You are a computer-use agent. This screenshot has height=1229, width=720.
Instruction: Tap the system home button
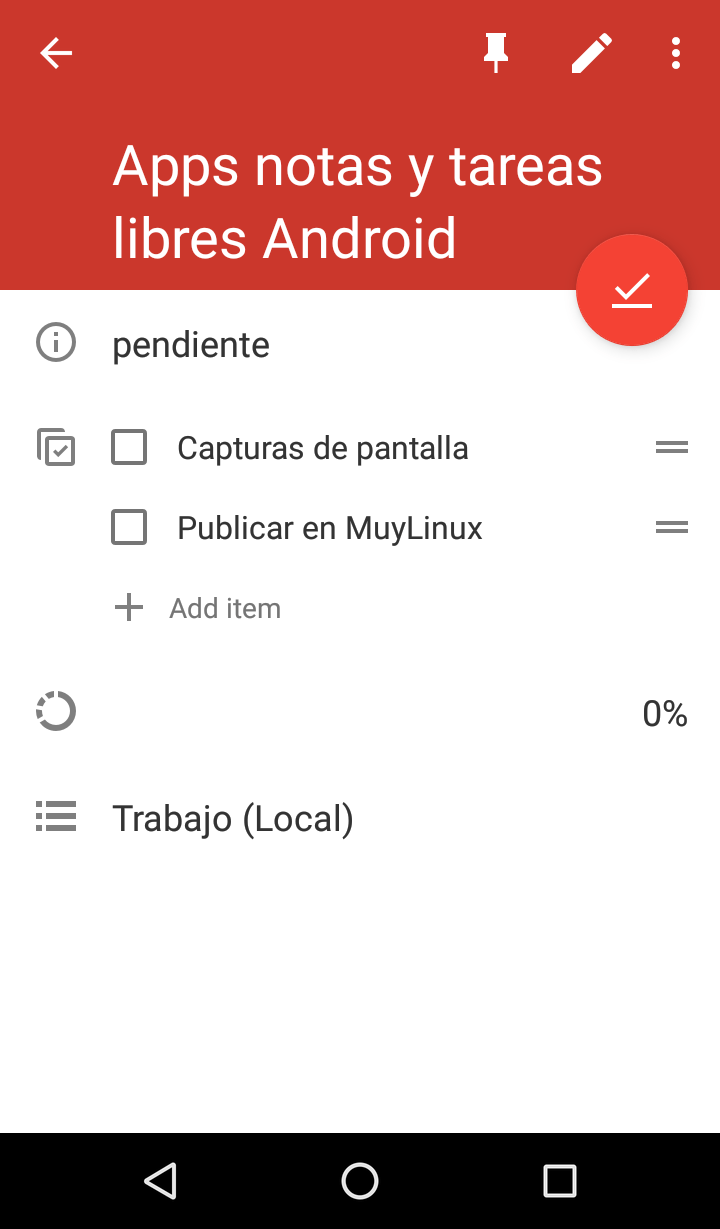[360, 1181]
